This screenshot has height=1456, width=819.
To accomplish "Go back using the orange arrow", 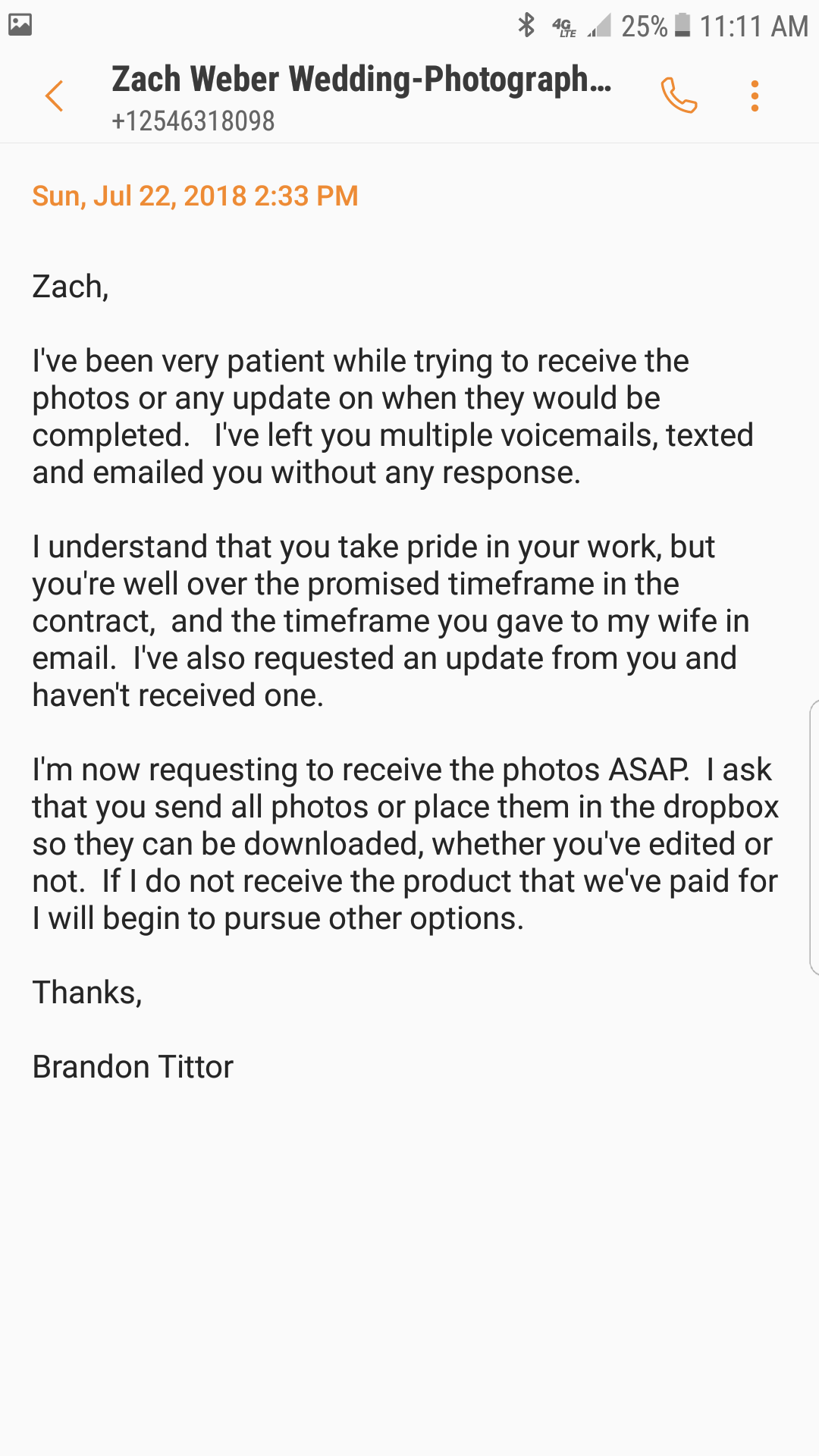I will [54, 96].
